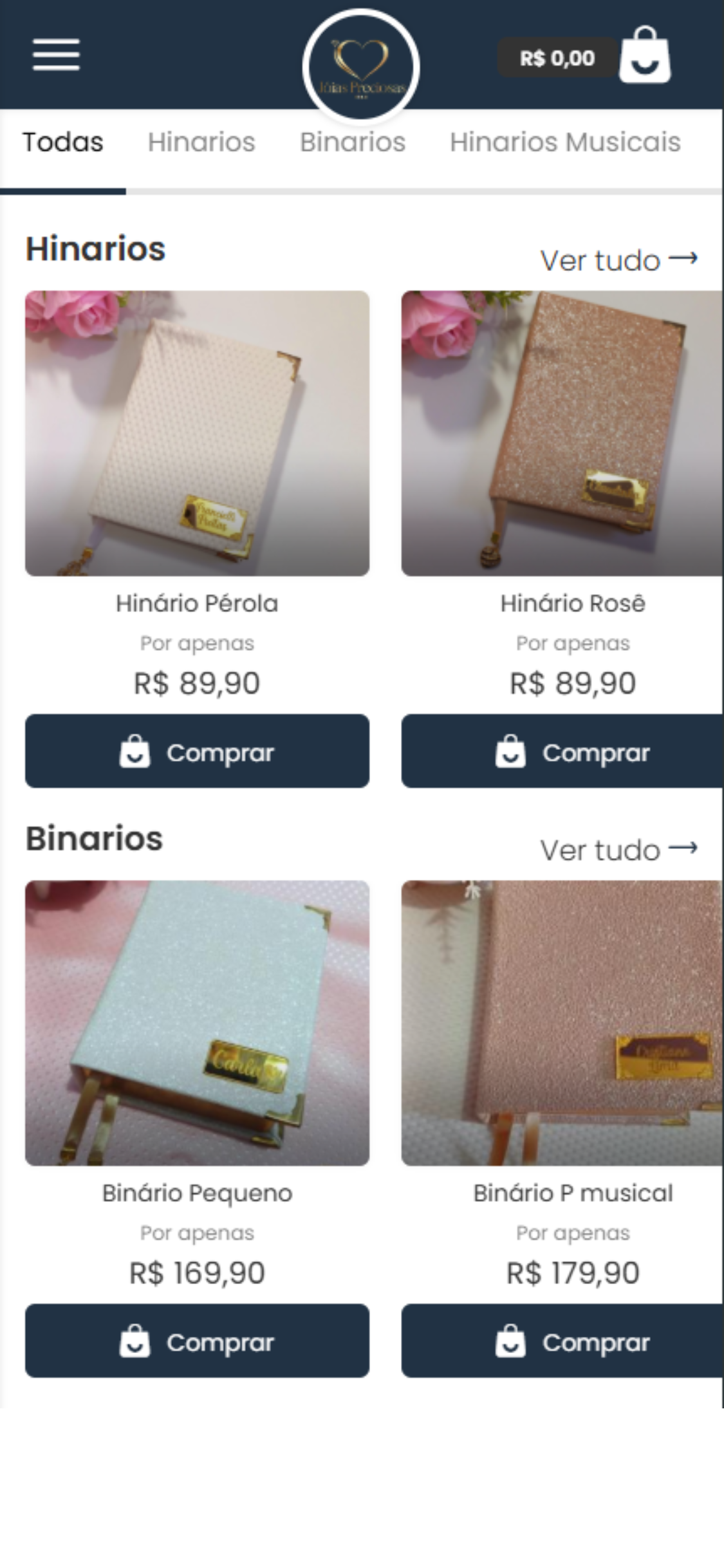The height and width of the screenshot is (1568, 724).
Task: Buy the Hinário Rosê with Comprar
Action: click(562, 751)
